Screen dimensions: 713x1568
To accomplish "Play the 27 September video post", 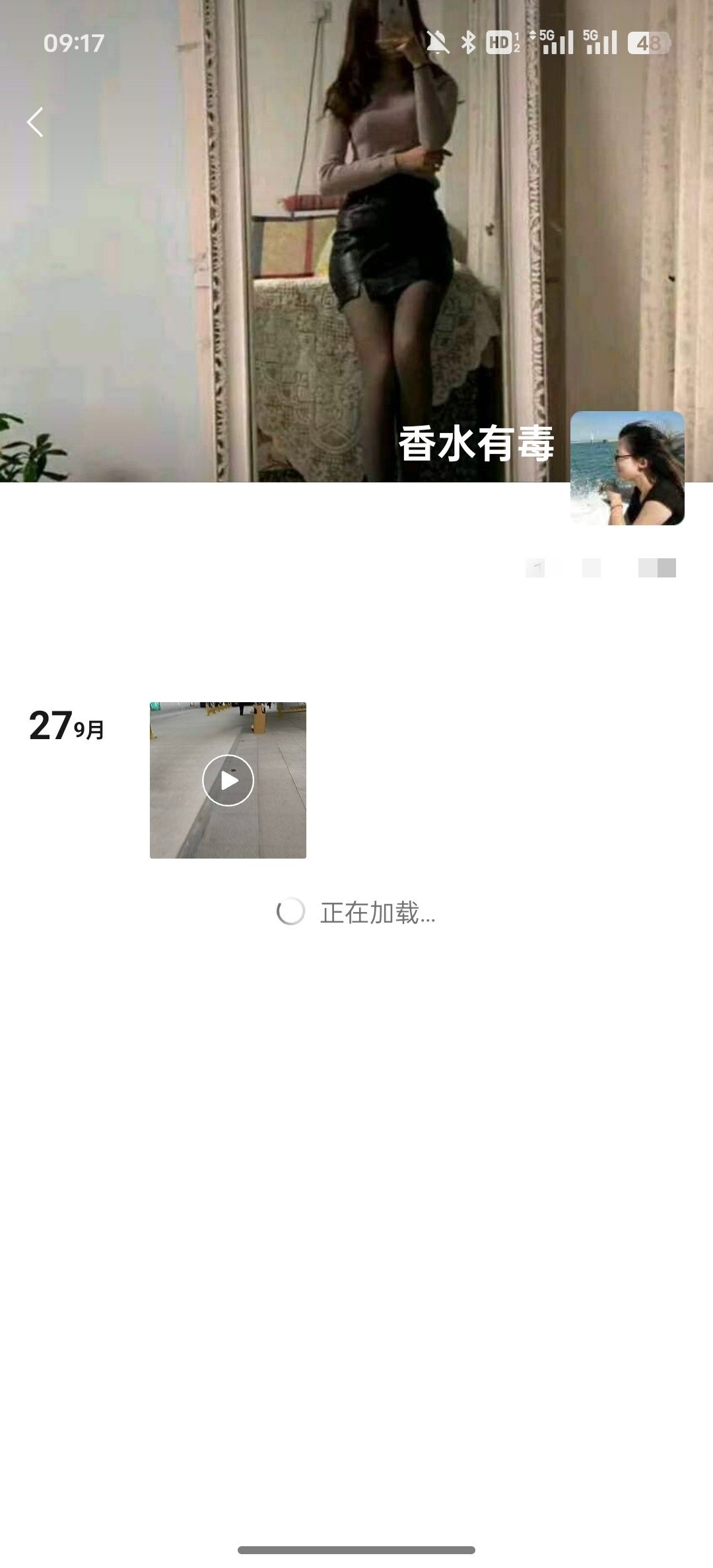I will point(228,780).
